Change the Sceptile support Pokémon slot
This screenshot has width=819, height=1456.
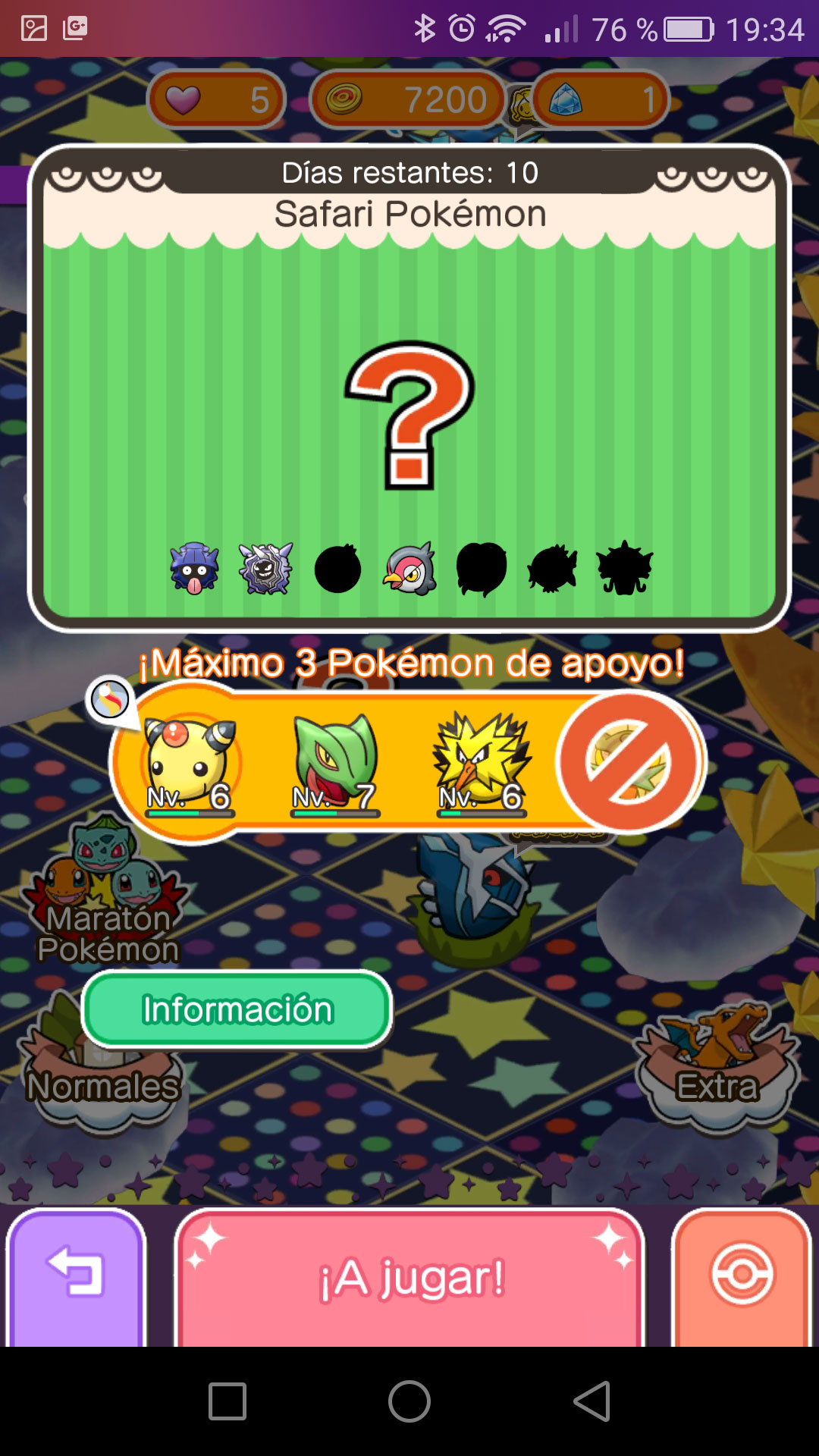pos(335,762)
